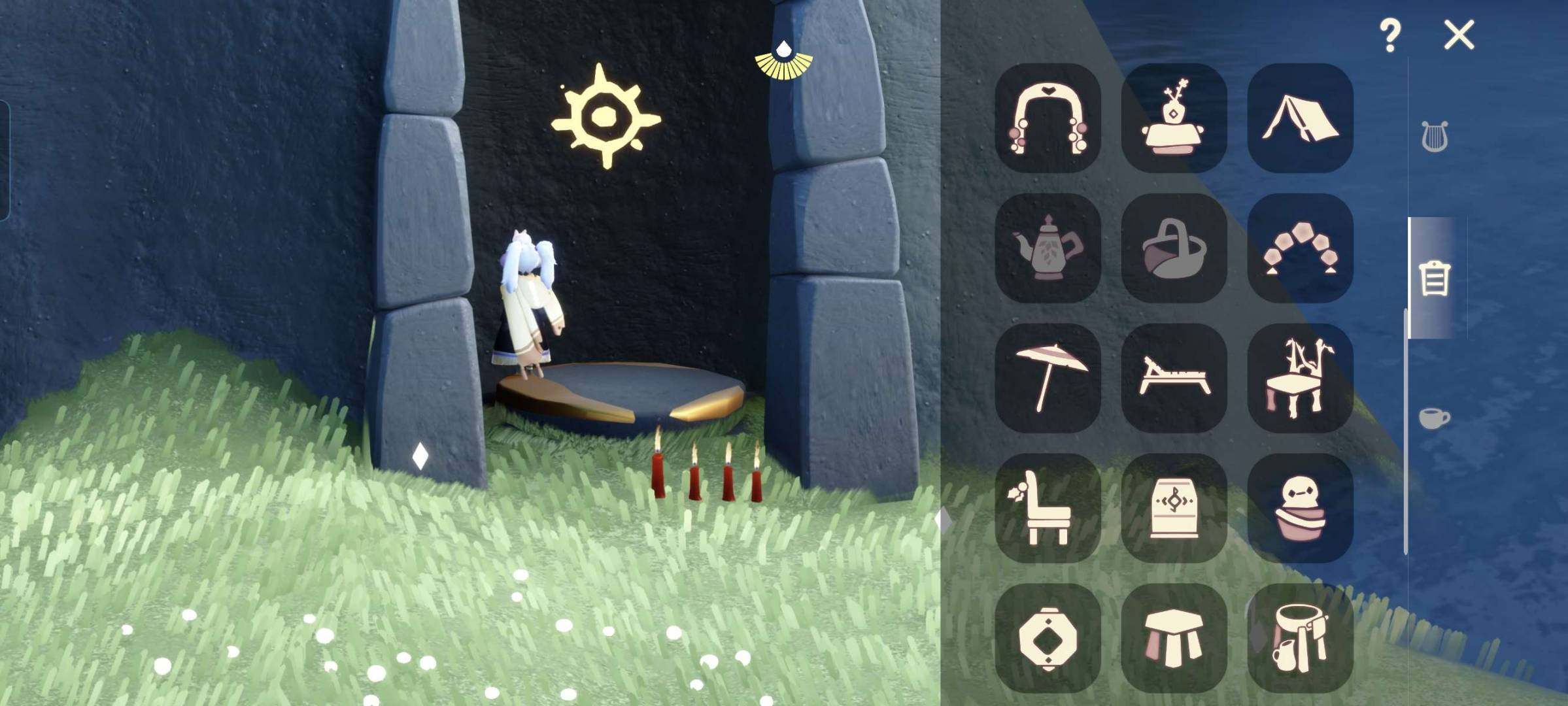
Task: Pick the lantern garland arch prop
Action: point(1300,248)
